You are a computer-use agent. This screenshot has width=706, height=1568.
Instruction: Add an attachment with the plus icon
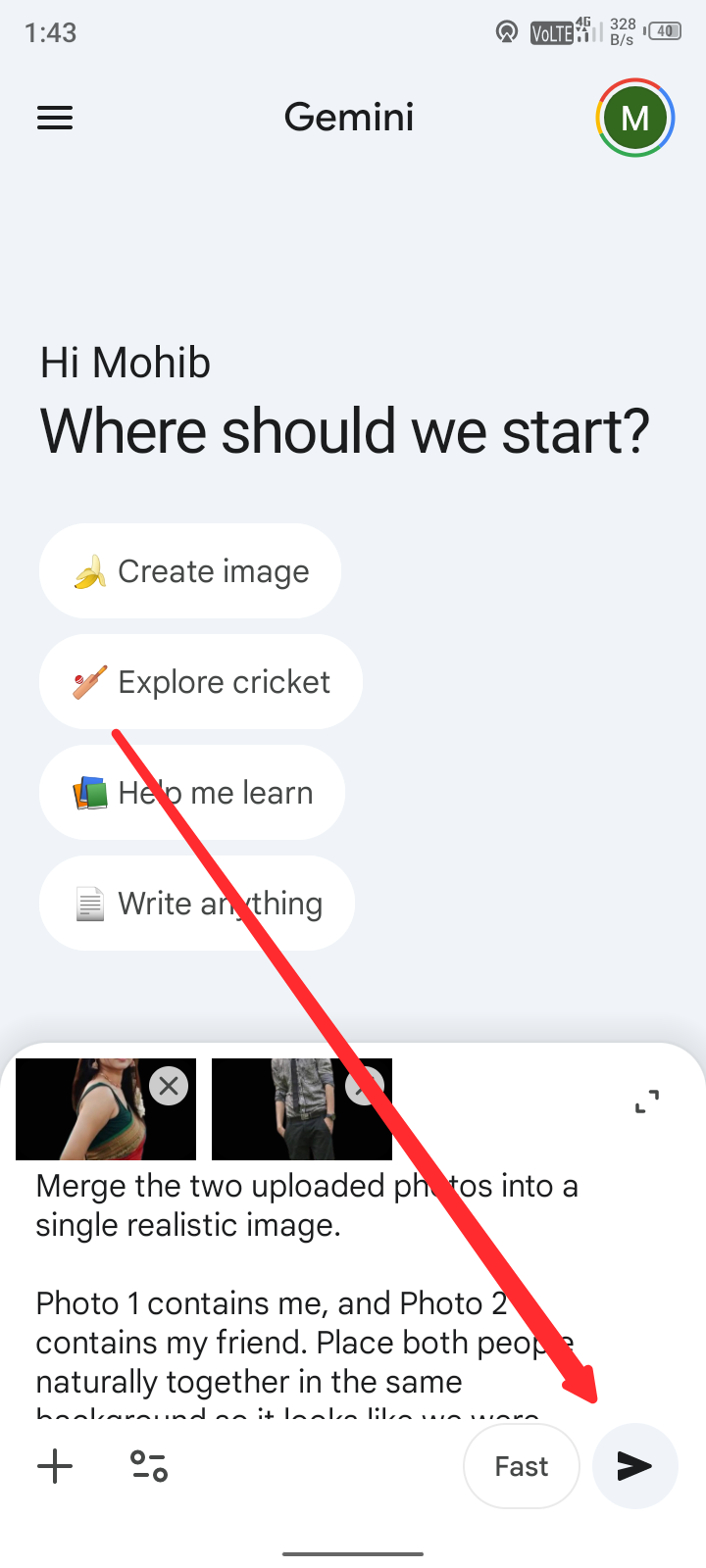[x=55, y=1466]
